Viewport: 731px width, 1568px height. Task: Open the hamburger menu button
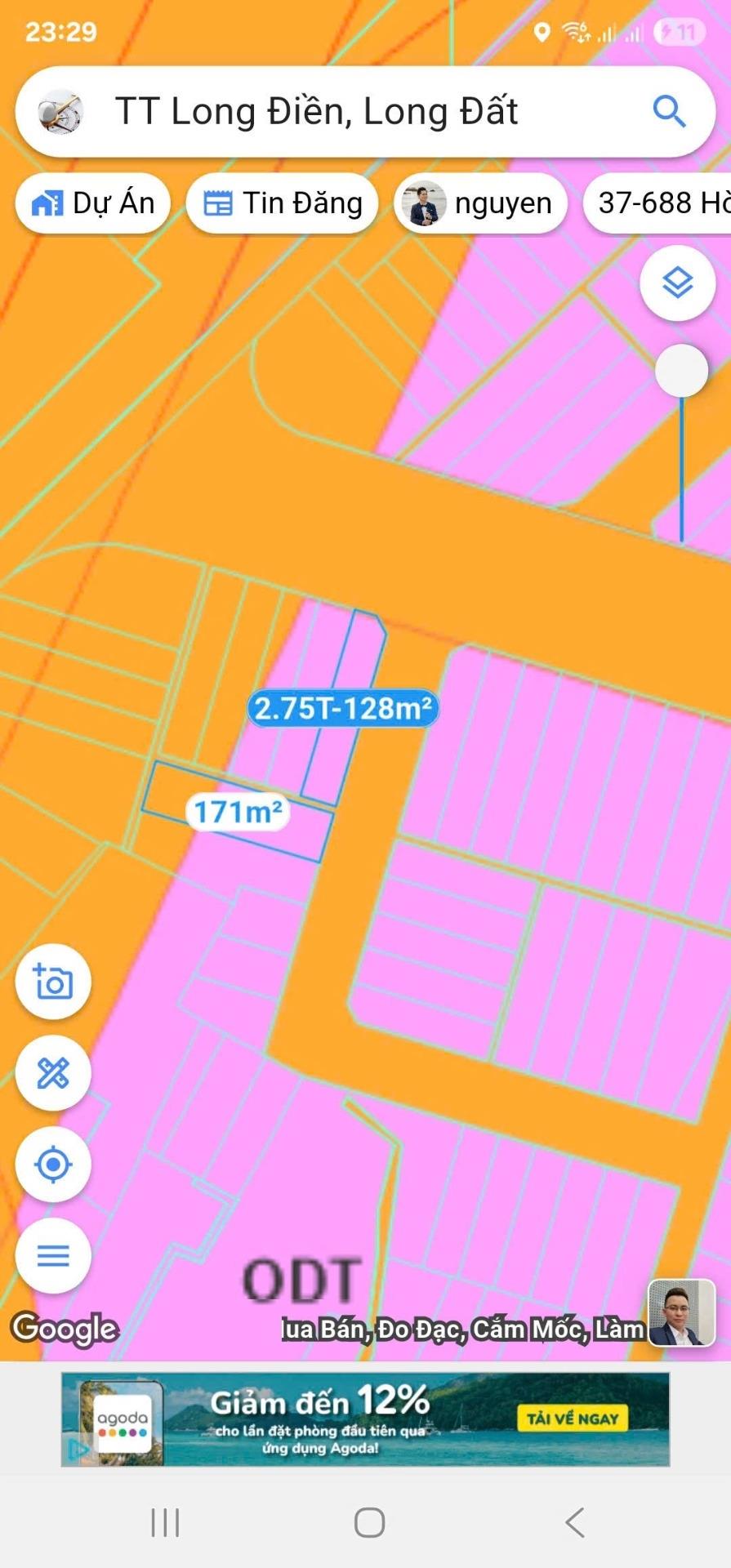tap(53, 1255)
